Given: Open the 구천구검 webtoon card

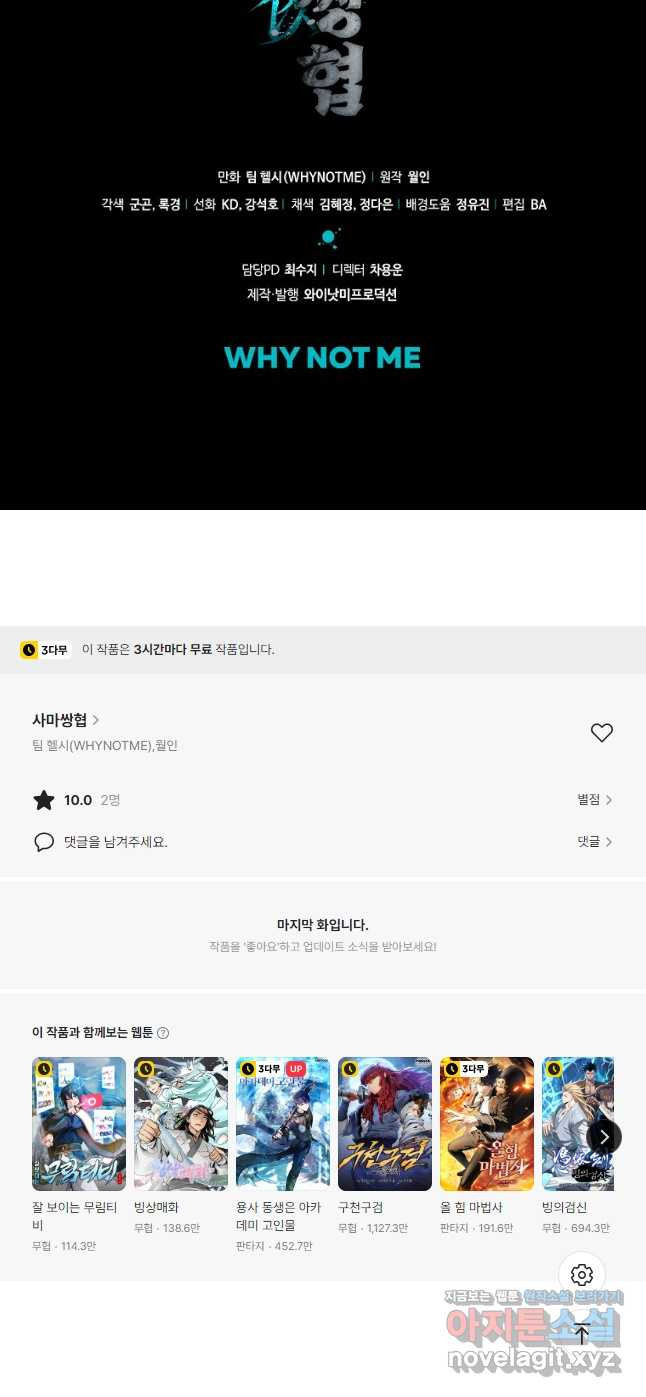Looking at the screenshot, I should click(385, 1123).
